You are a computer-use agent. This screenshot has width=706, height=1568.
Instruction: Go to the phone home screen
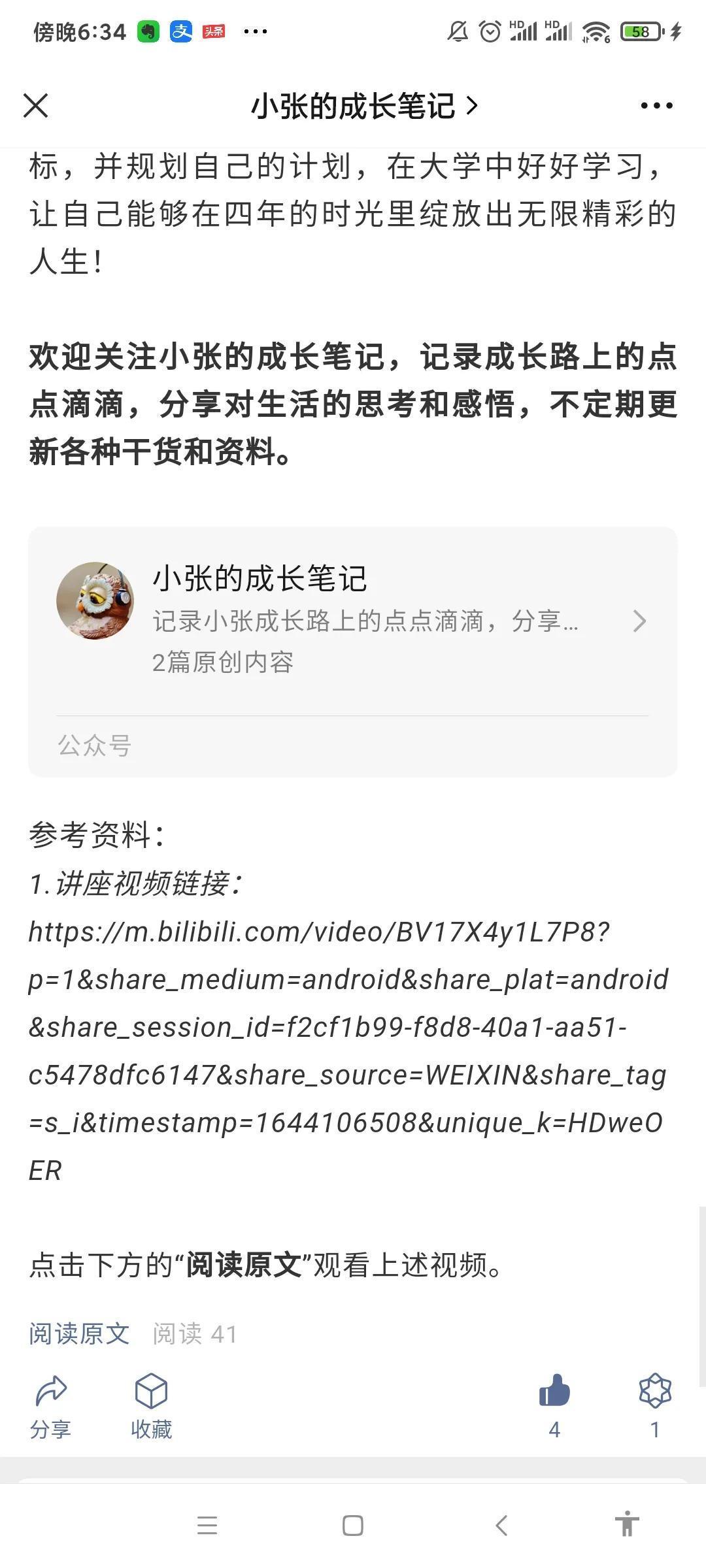click(x=353, y=1526)
